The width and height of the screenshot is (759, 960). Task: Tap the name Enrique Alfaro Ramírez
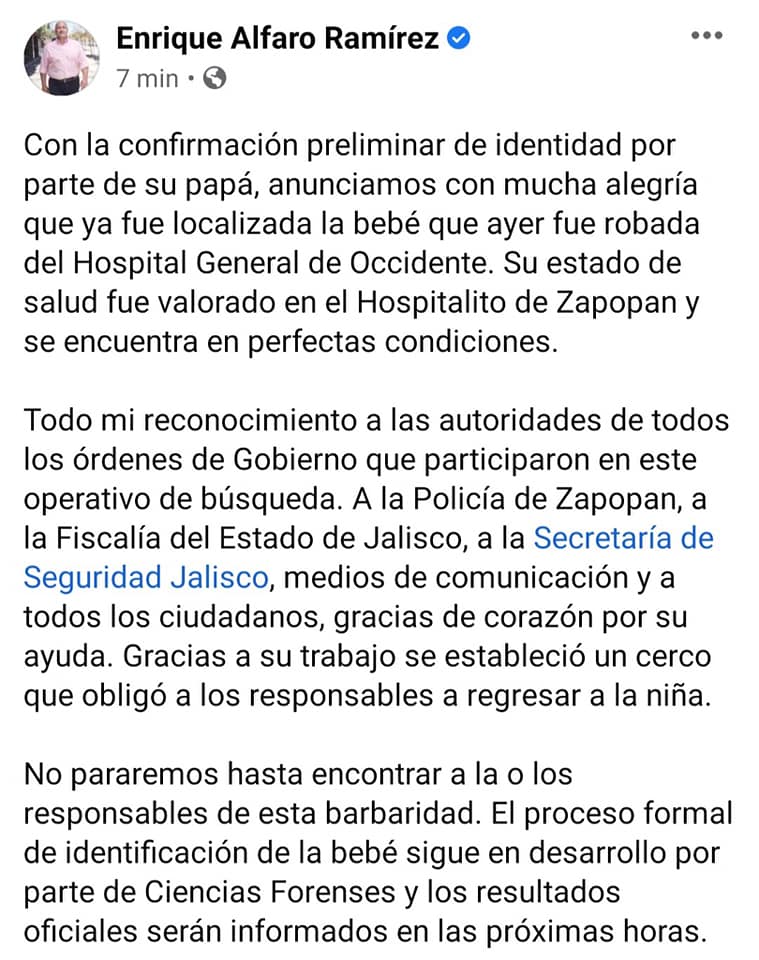pos(277,38)
